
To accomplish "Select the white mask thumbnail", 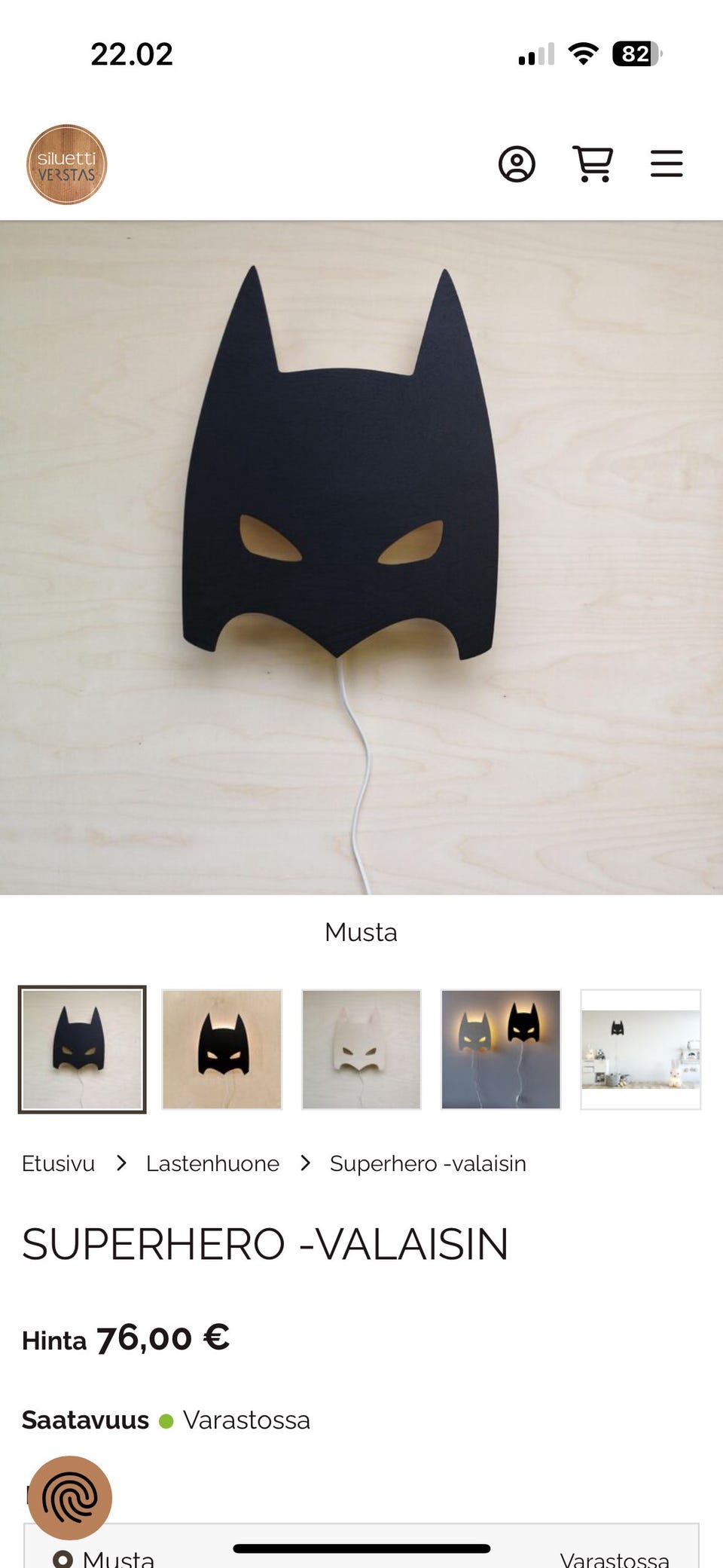I will (361, 1050).
